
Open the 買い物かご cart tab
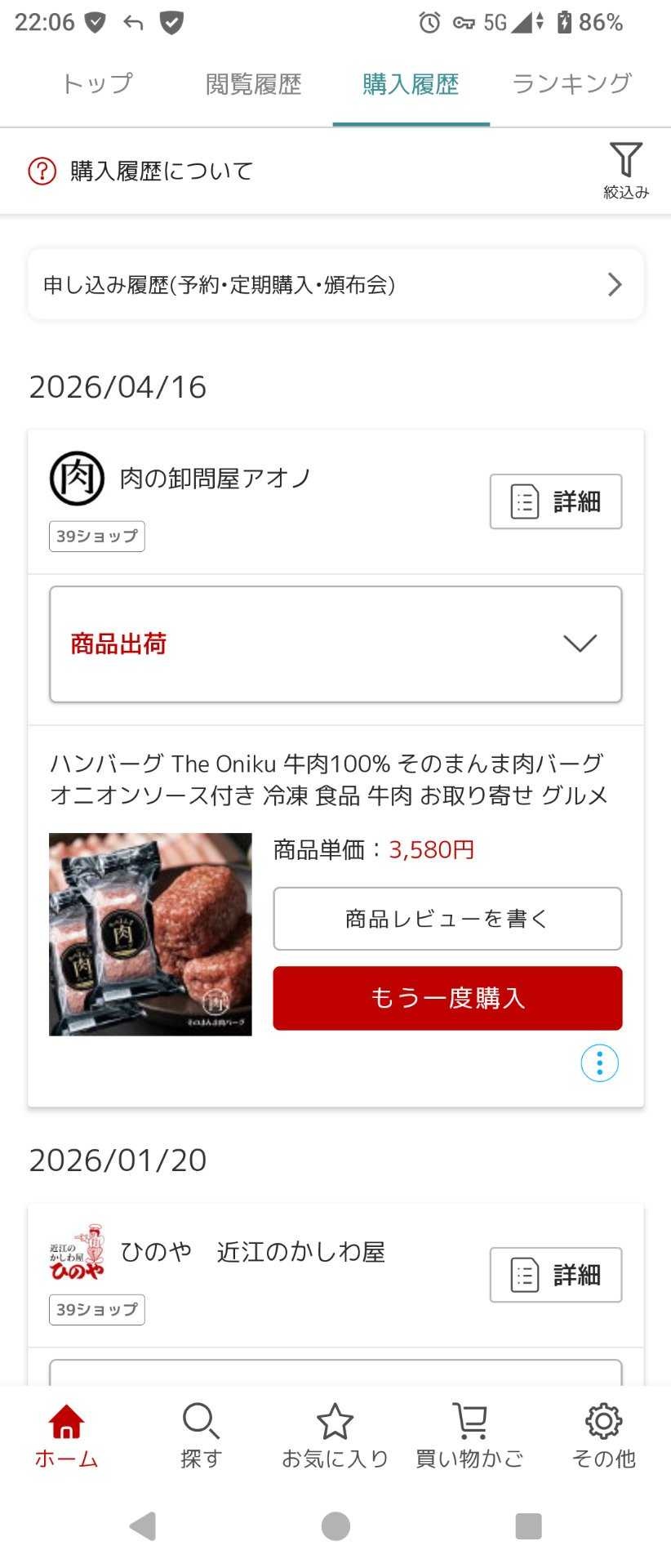click(x=469, y=1435)
